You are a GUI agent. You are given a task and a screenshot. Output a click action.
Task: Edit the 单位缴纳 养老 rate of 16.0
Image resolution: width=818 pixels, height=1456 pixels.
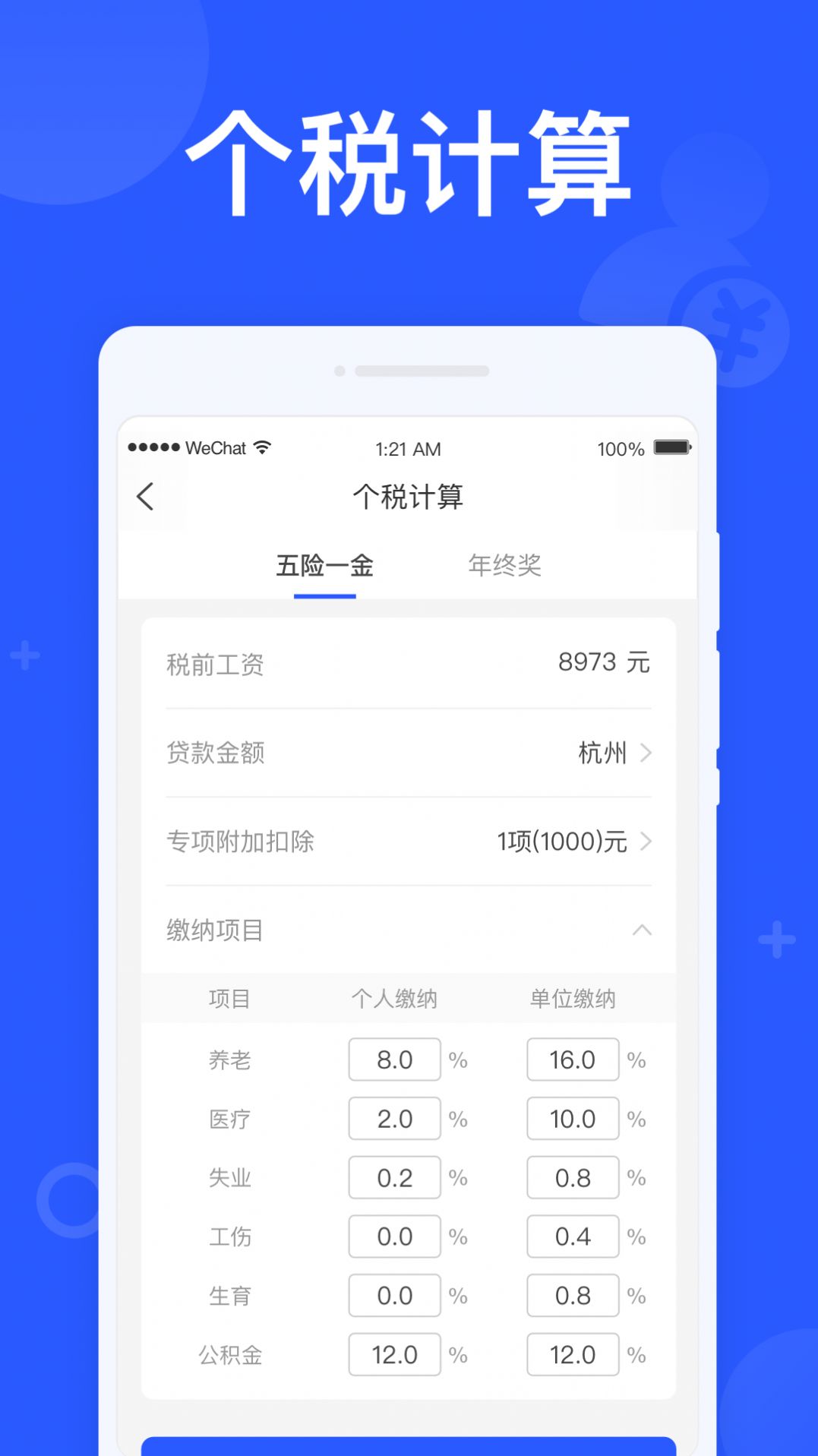click(573, 1059)
